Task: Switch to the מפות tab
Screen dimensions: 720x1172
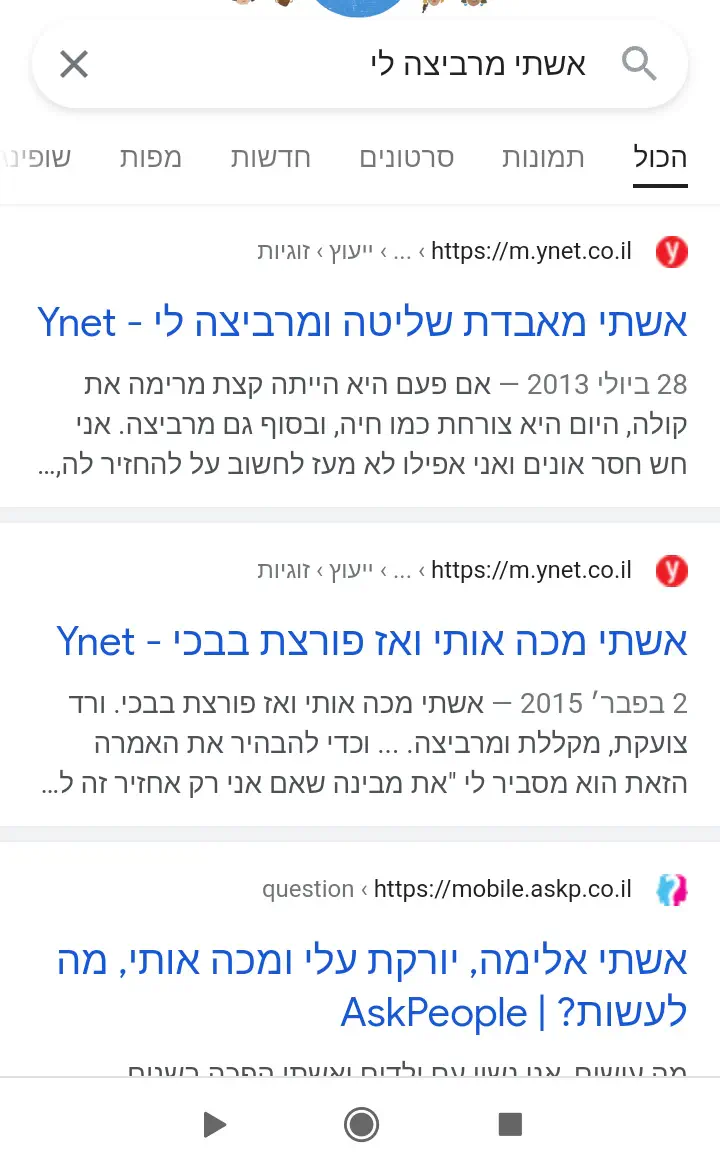Action: tap(151, 158)
